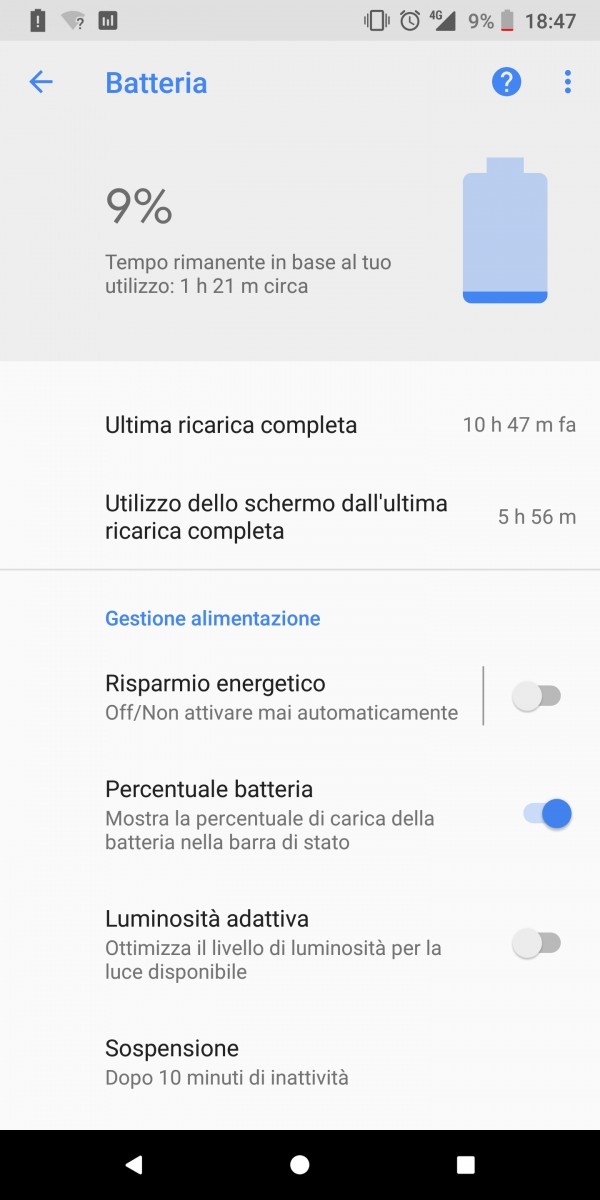Go back using the top-left arrow
Screen dimensions: 600x1200
[41, 82]
